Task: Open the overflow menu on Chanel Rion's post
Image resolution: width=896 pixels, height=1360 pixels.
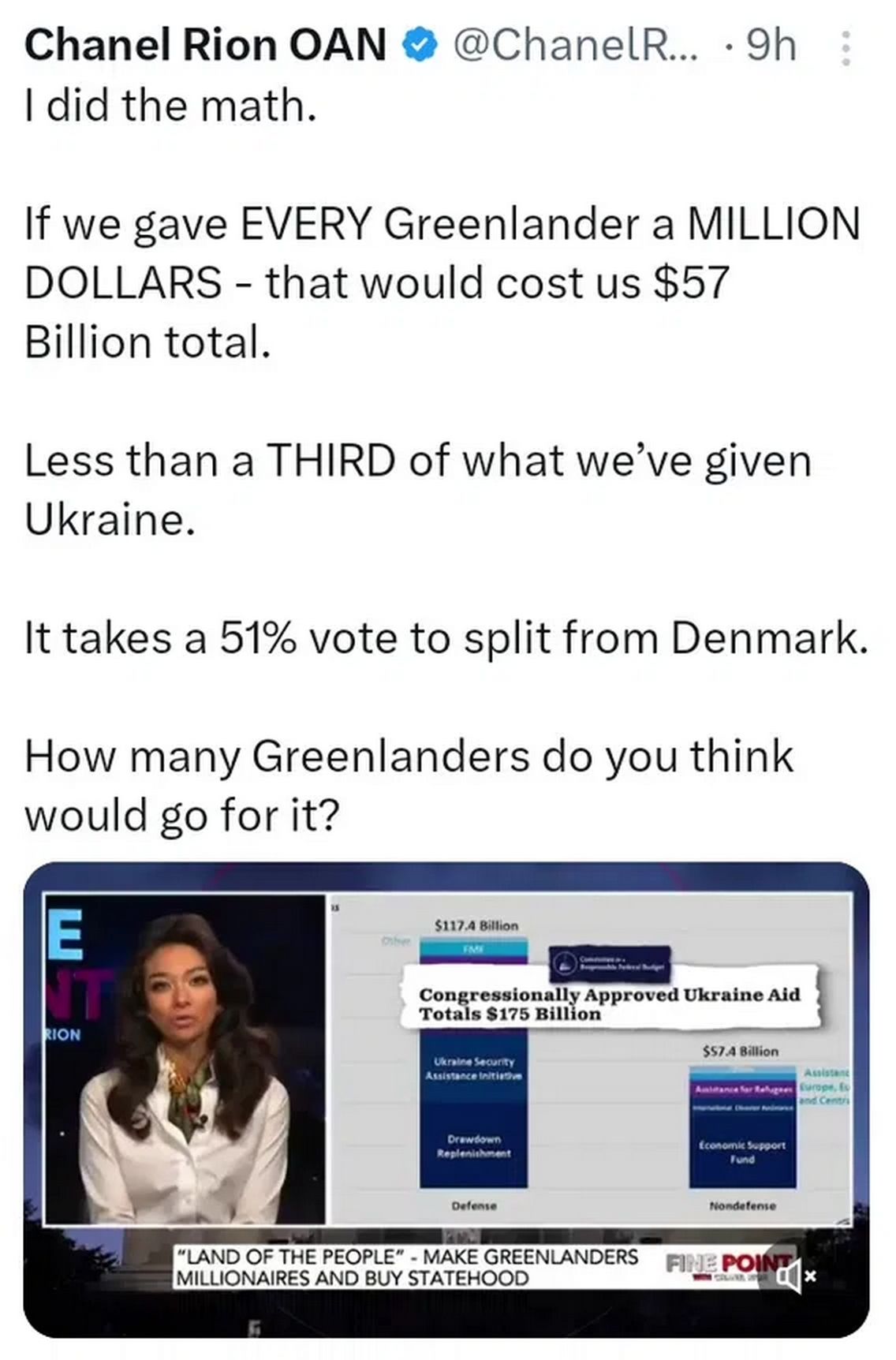Action: pos(845,47)
